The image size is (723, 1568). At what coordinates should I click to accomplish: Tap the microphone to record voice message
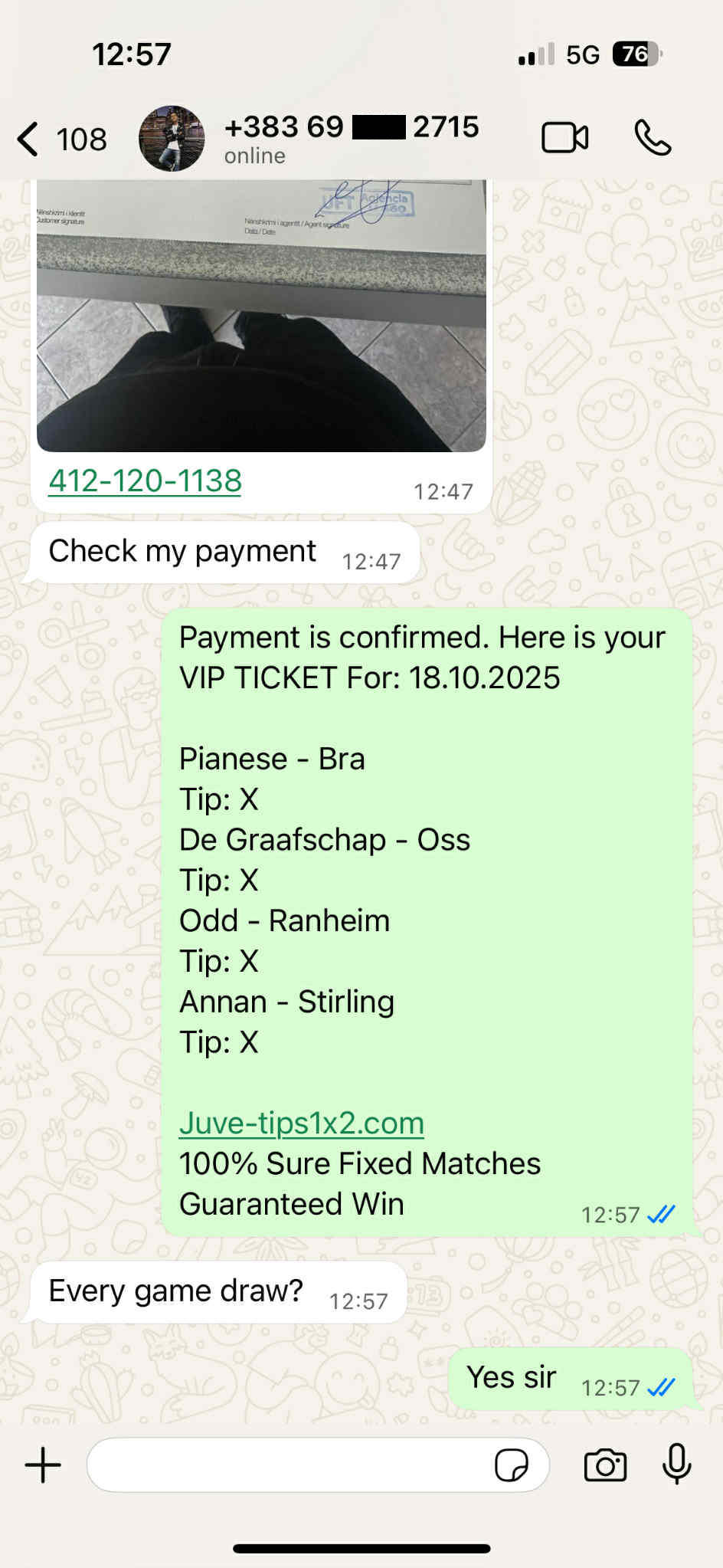pos(677,1464)
